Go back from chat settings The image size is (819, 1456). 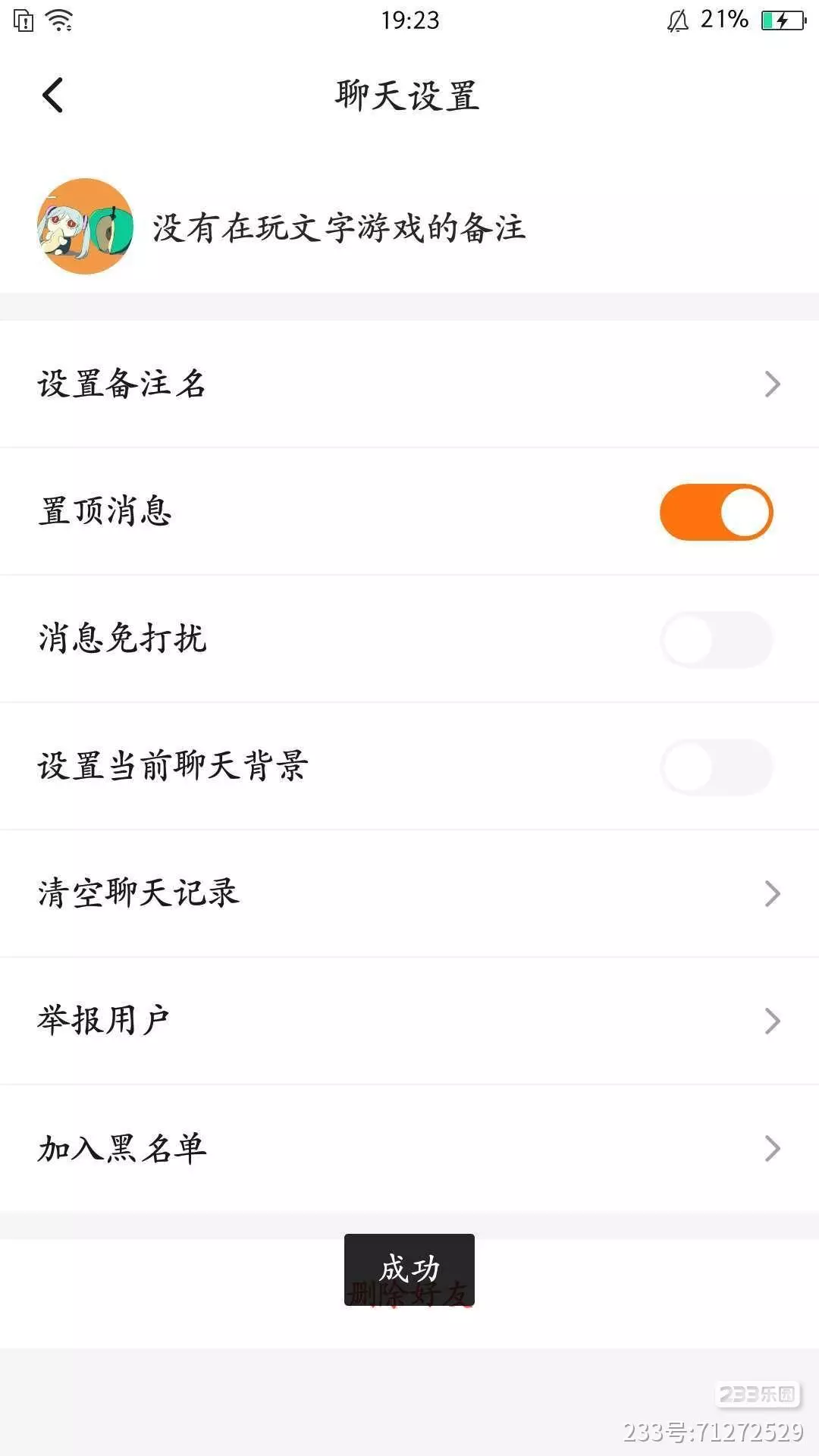pyautogui.click(x=53, y=96)
